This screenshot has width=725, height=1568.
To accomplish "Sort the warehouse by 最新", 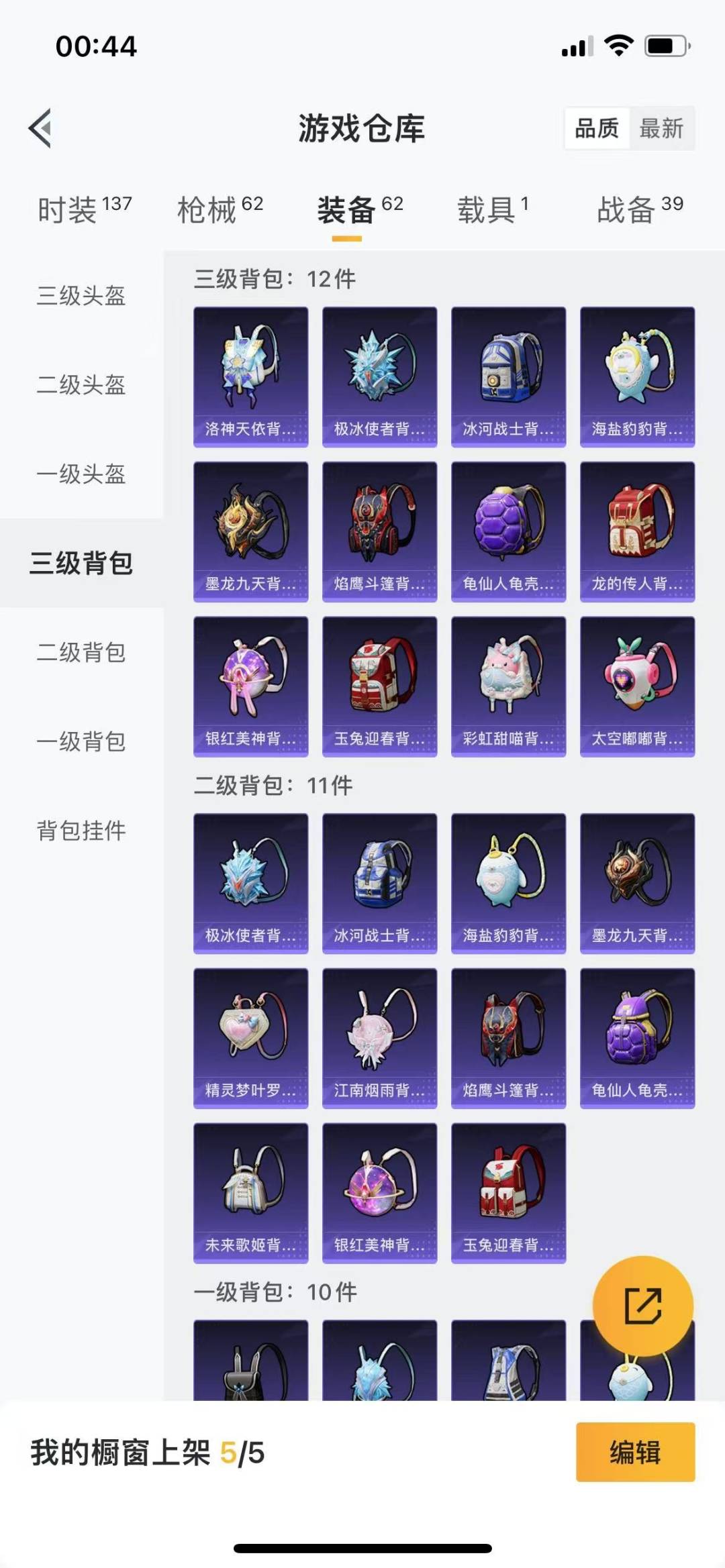I will coord(661,128).
